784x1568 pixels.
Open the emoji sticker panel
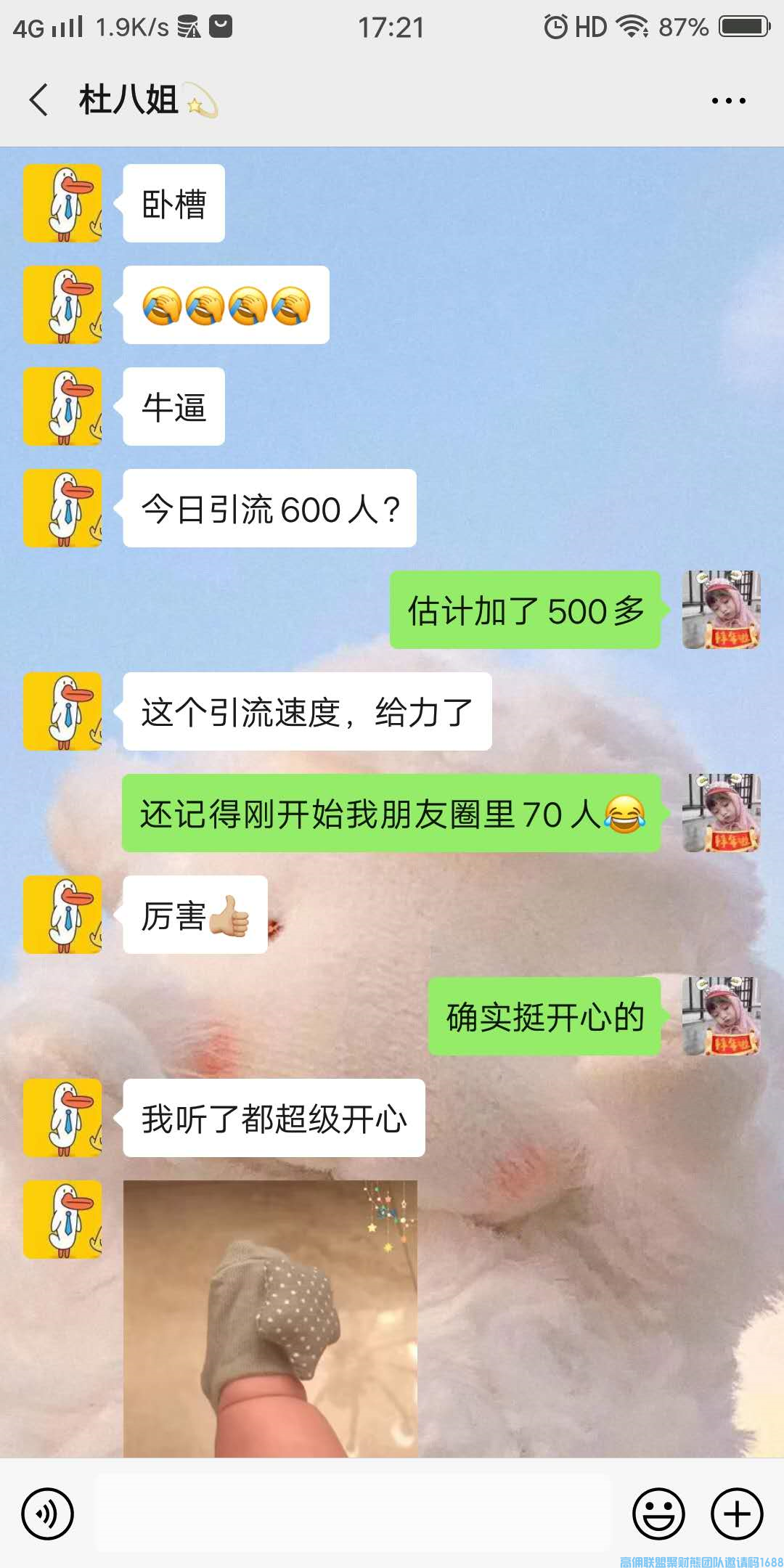658,1514
